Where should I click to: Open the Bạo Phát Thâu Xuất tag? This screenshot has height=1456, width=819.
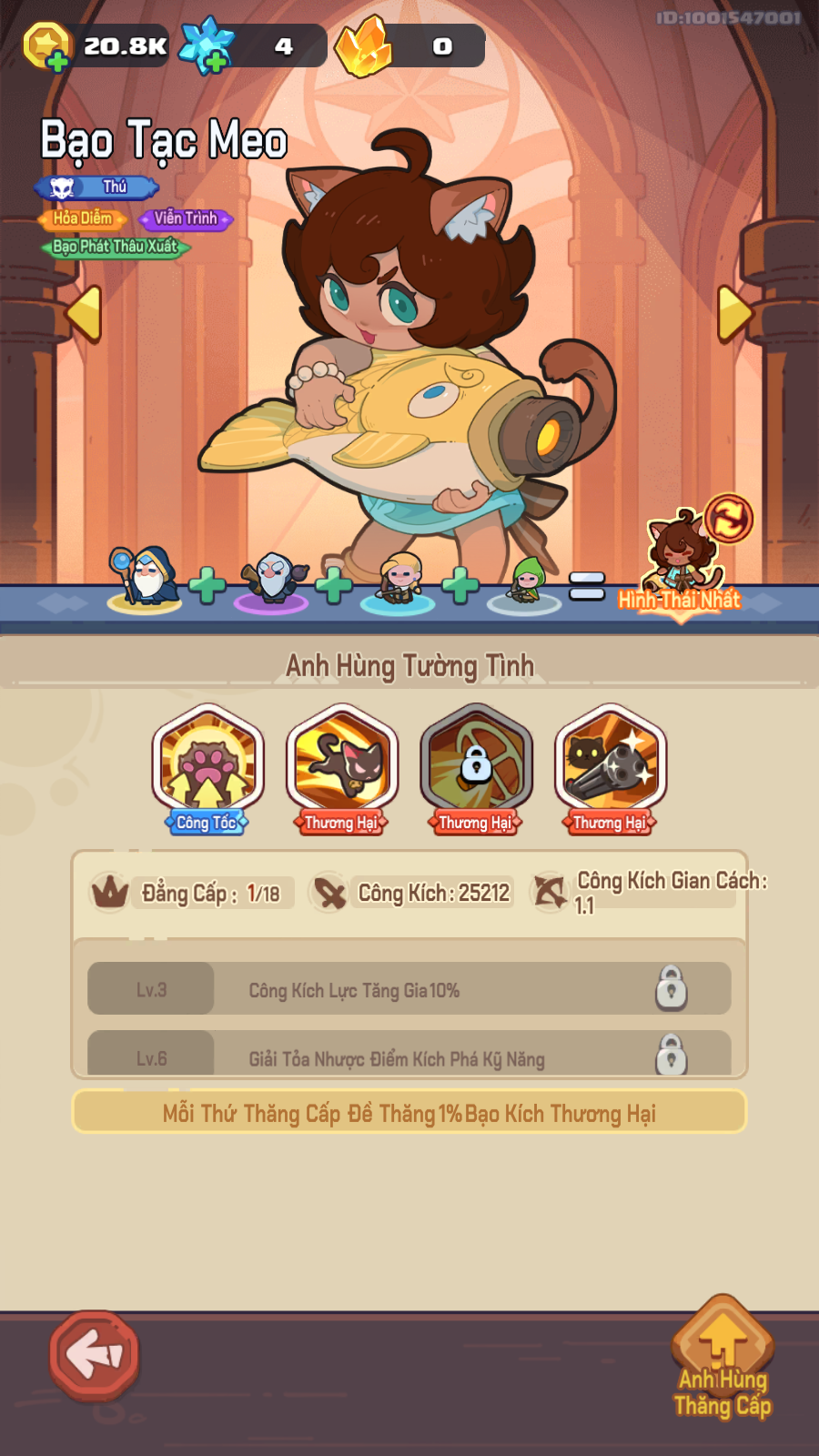click(x=116, y=247)
